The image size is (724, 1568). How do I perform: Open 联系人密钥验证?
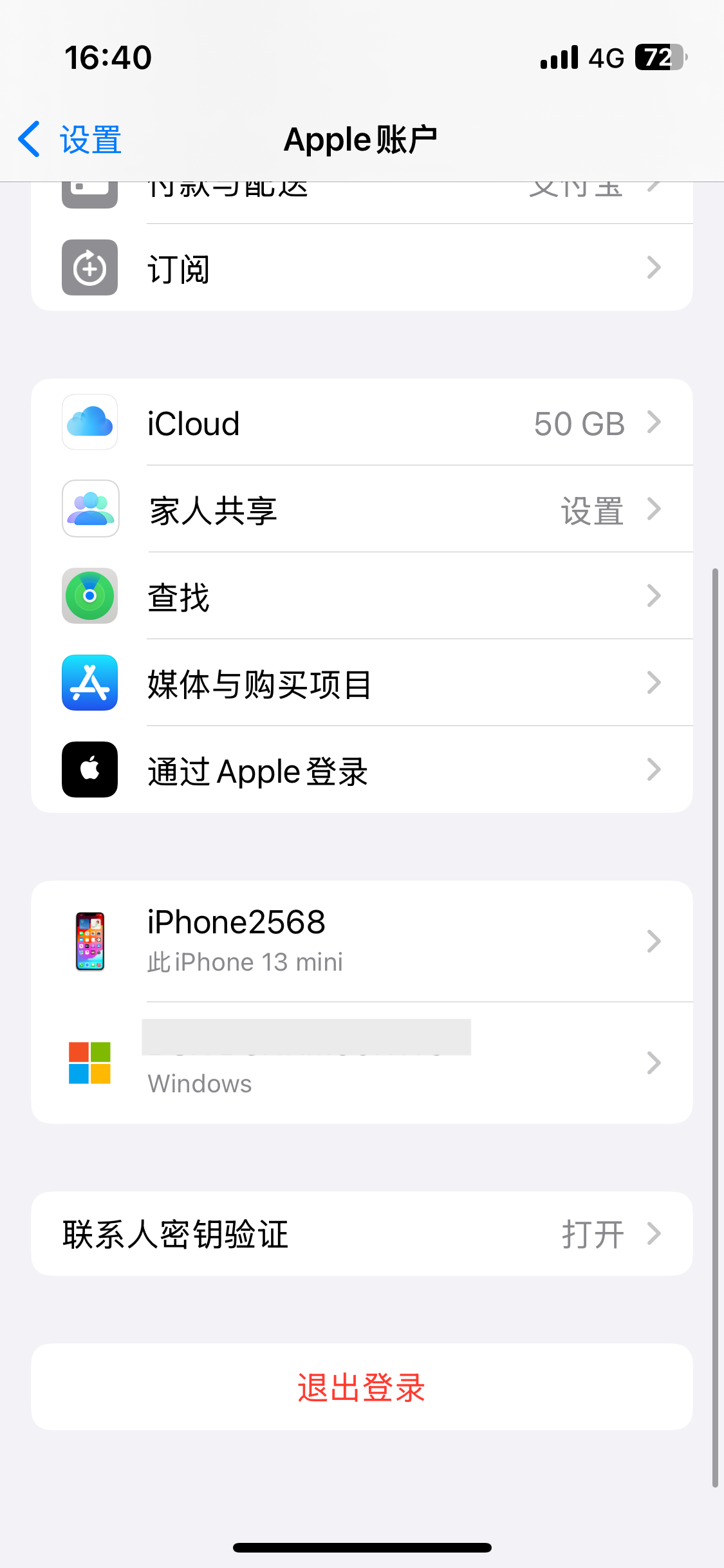click(x=362, y=1234)
